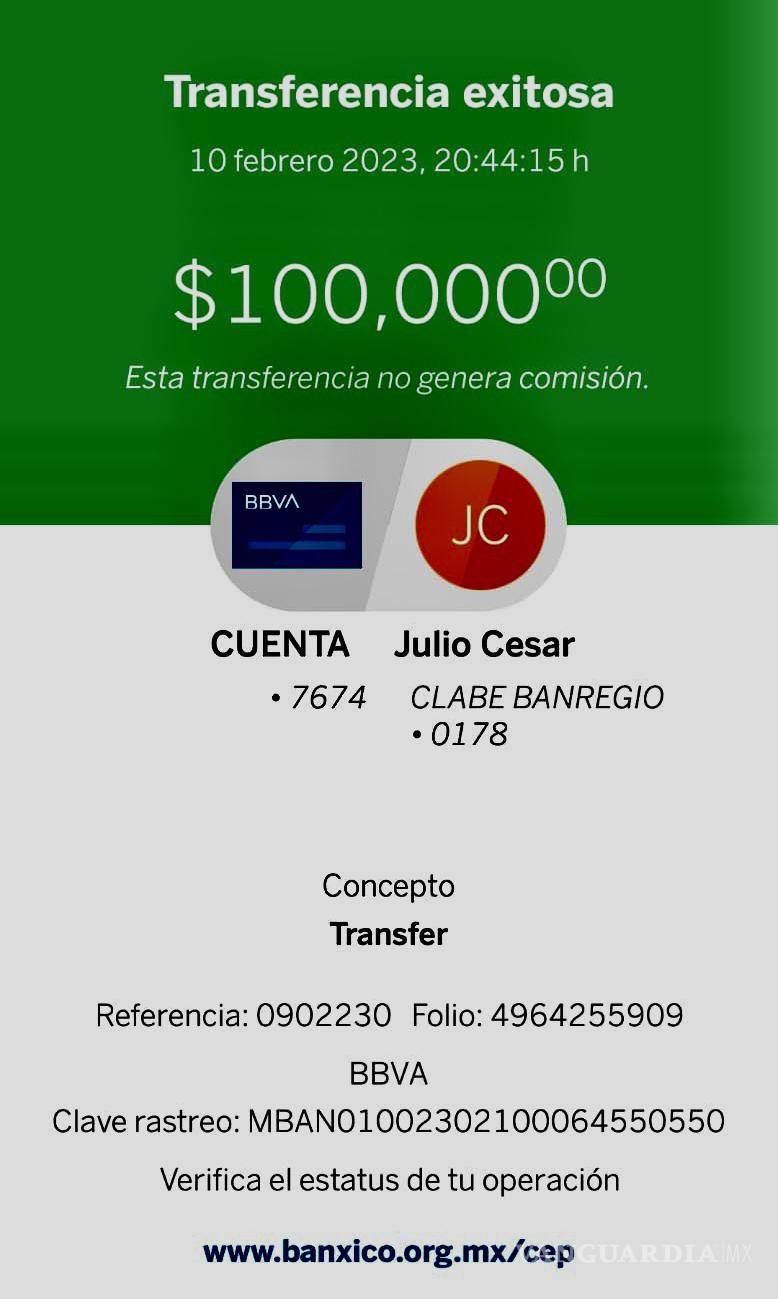Toggle the CUENTA account selection

click(x=279, y=645)
